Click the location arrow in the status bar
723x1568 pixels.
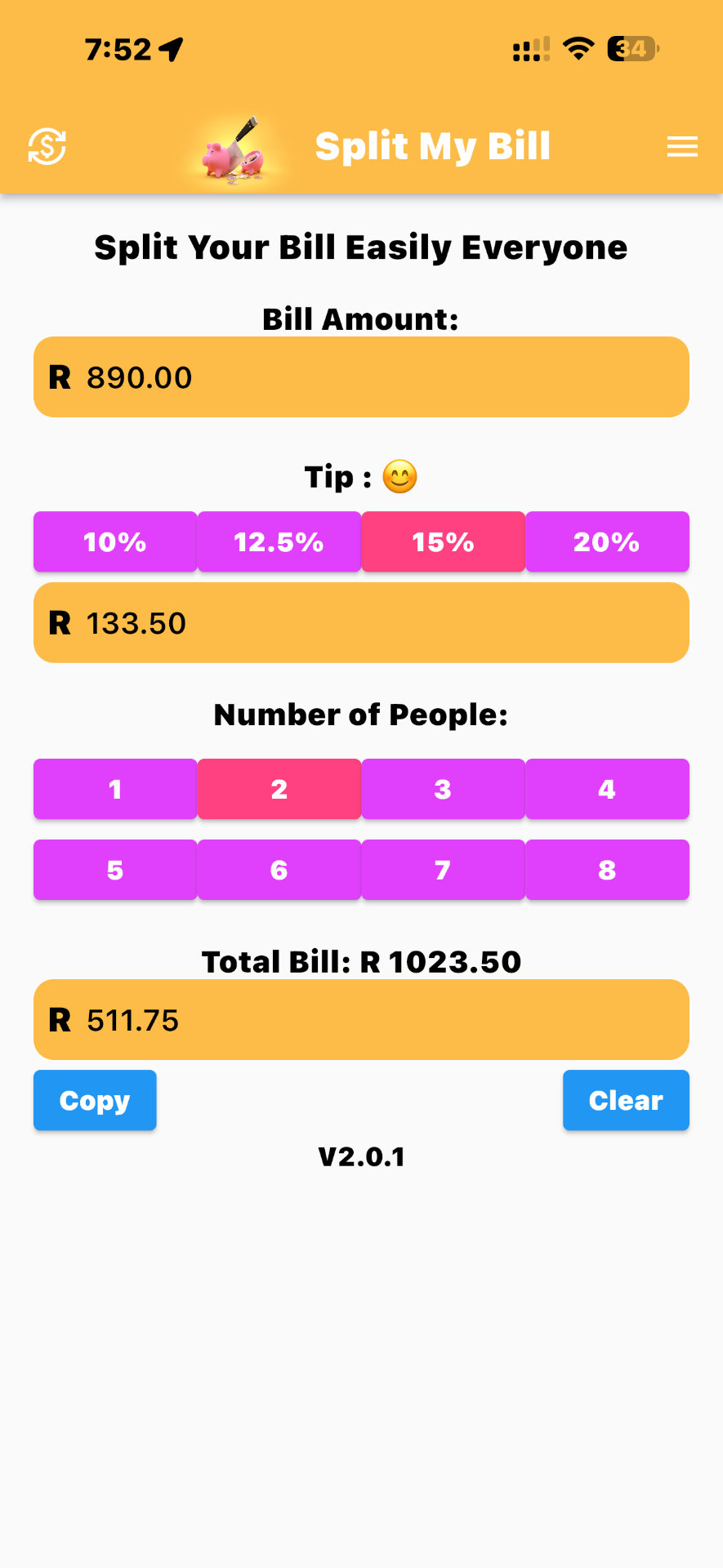pos(169,48)
